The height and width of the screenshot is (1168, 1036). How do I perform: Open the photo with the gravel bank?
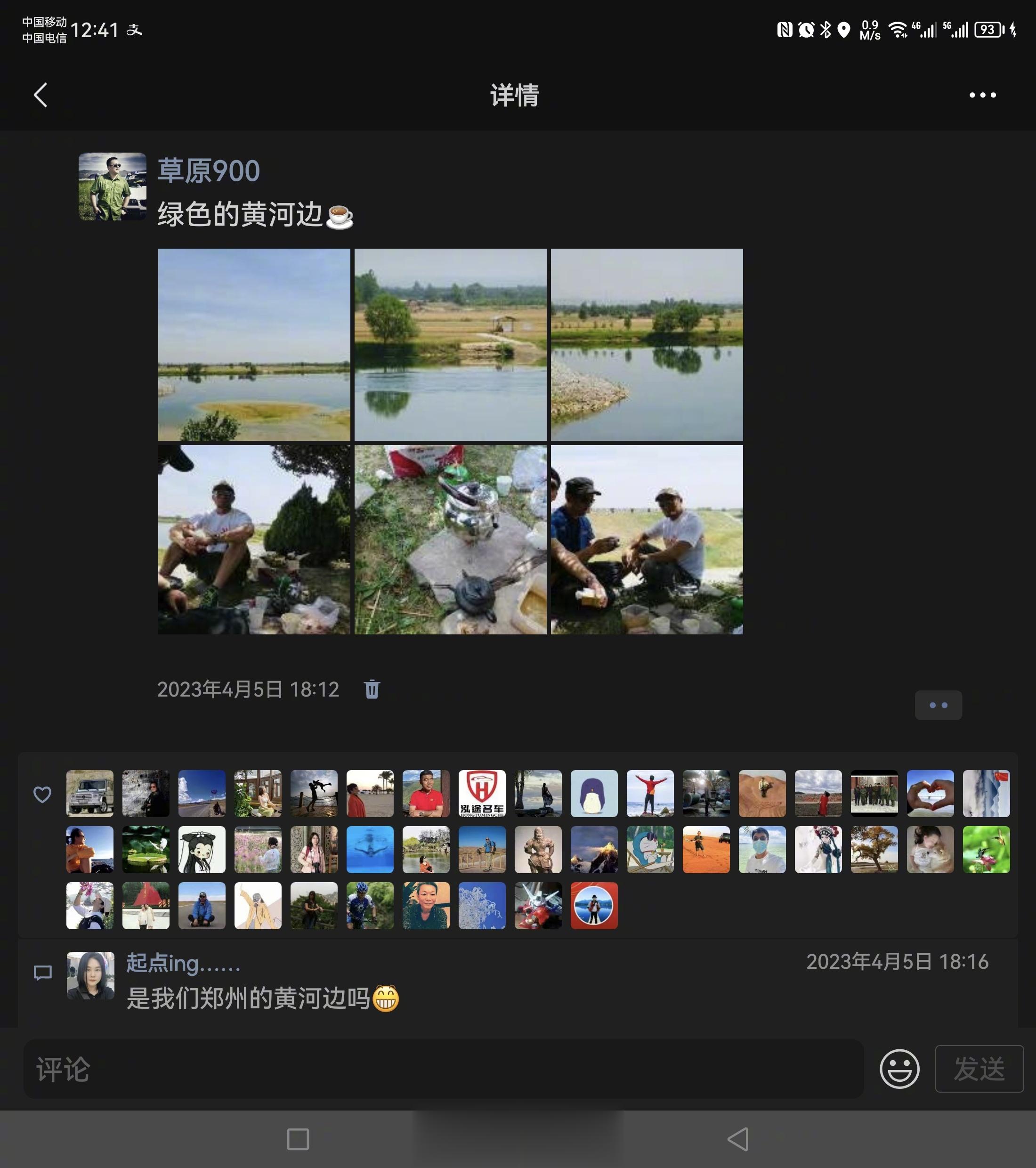(646, 344)
